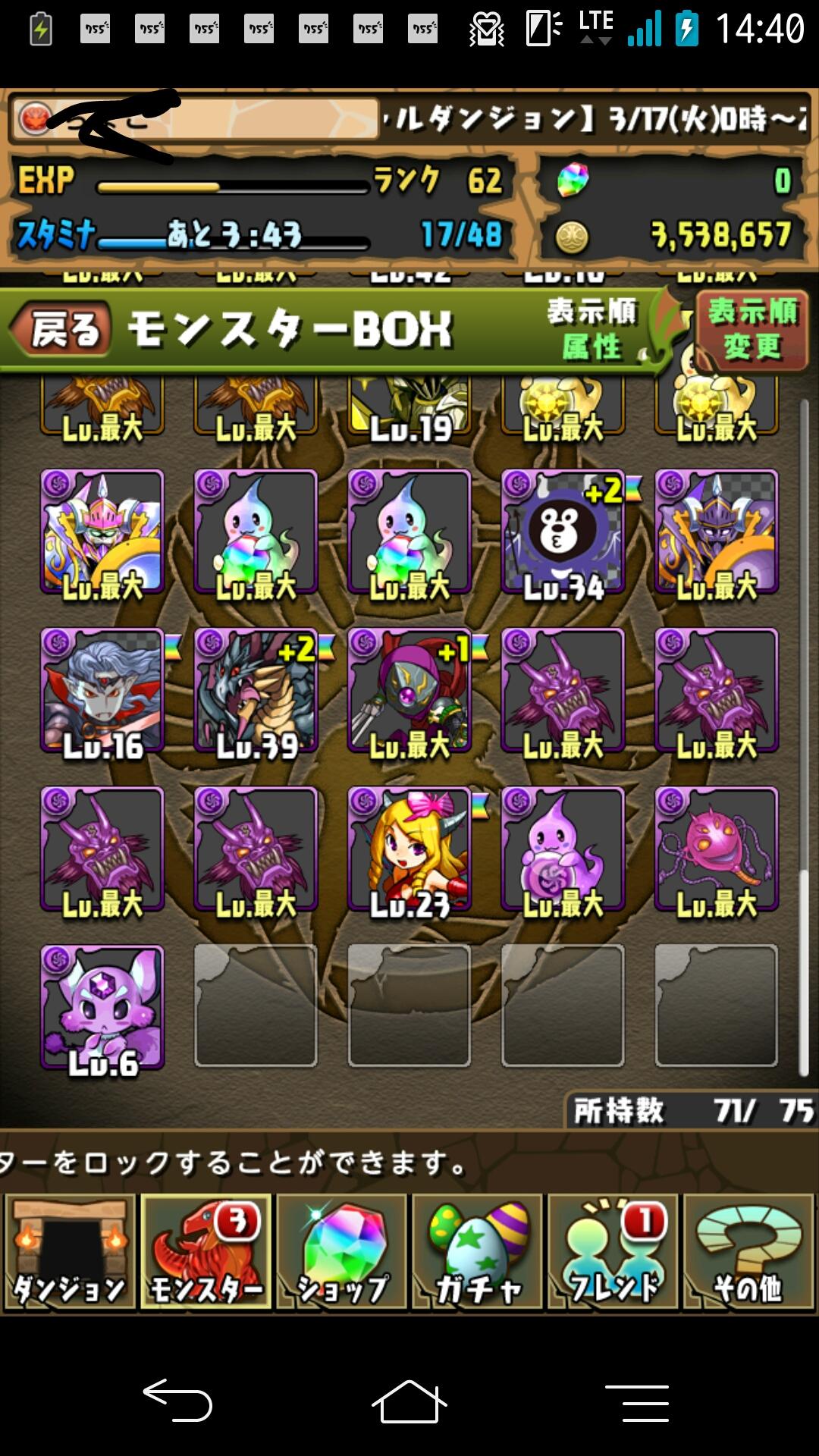
Task: Open the フレンド tab
Action: tap(613, 1254)
